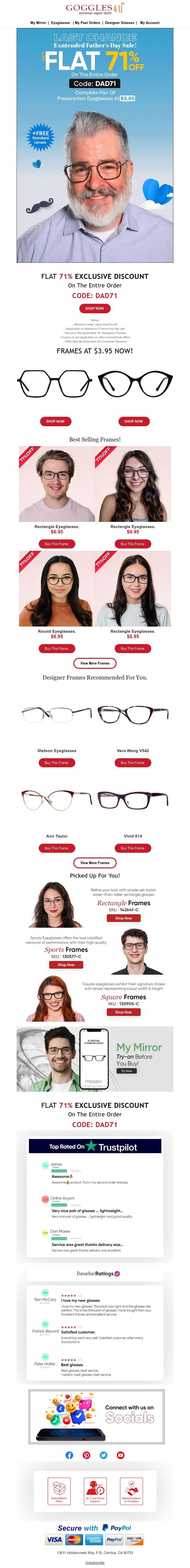Screen dimensions: 190x1568
Task: Open the YouTube social icon
Action: pos(121,1456)
